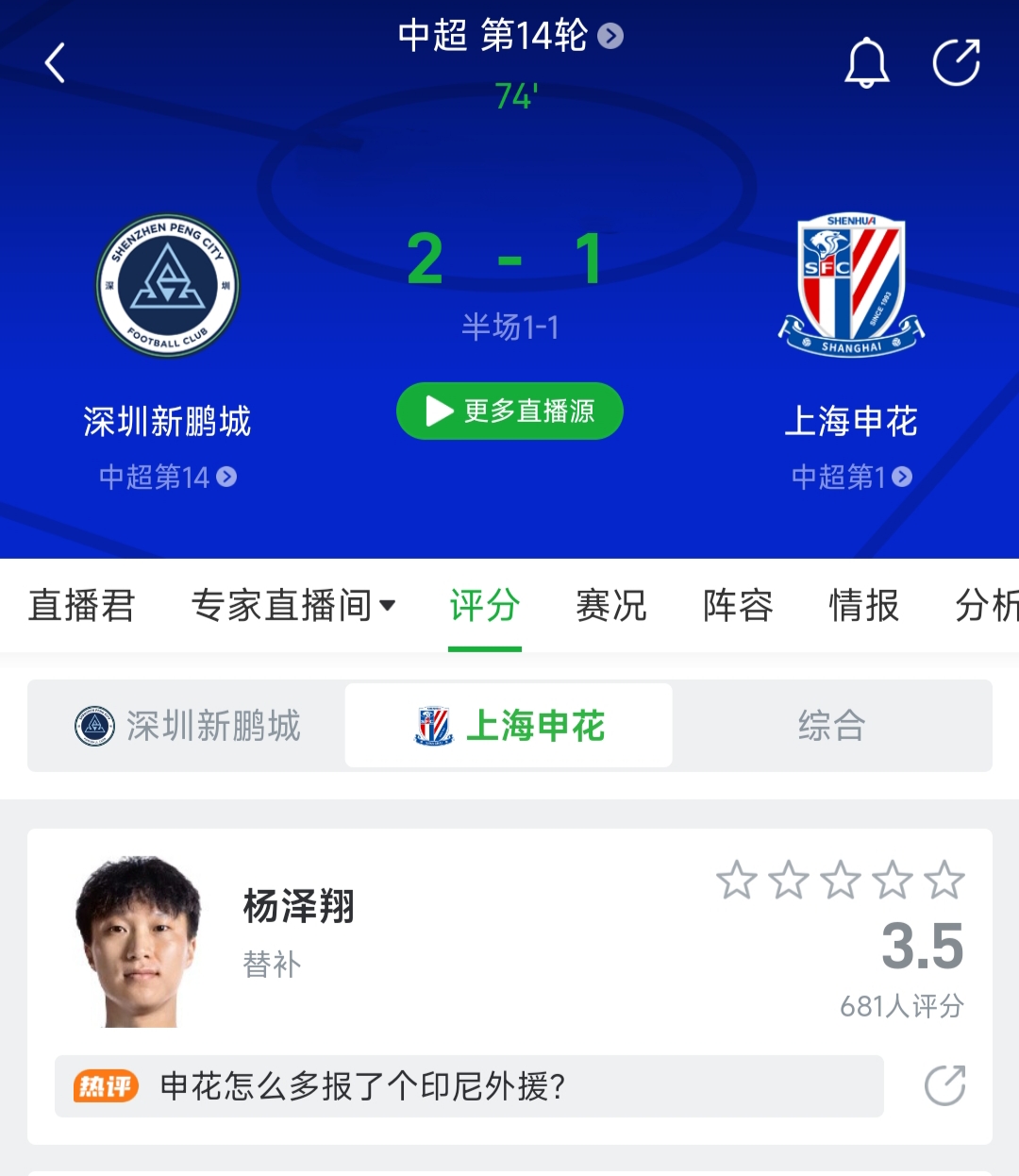Go back using the top-left arrow
1019x1176 pixels.
pos(56,63)
